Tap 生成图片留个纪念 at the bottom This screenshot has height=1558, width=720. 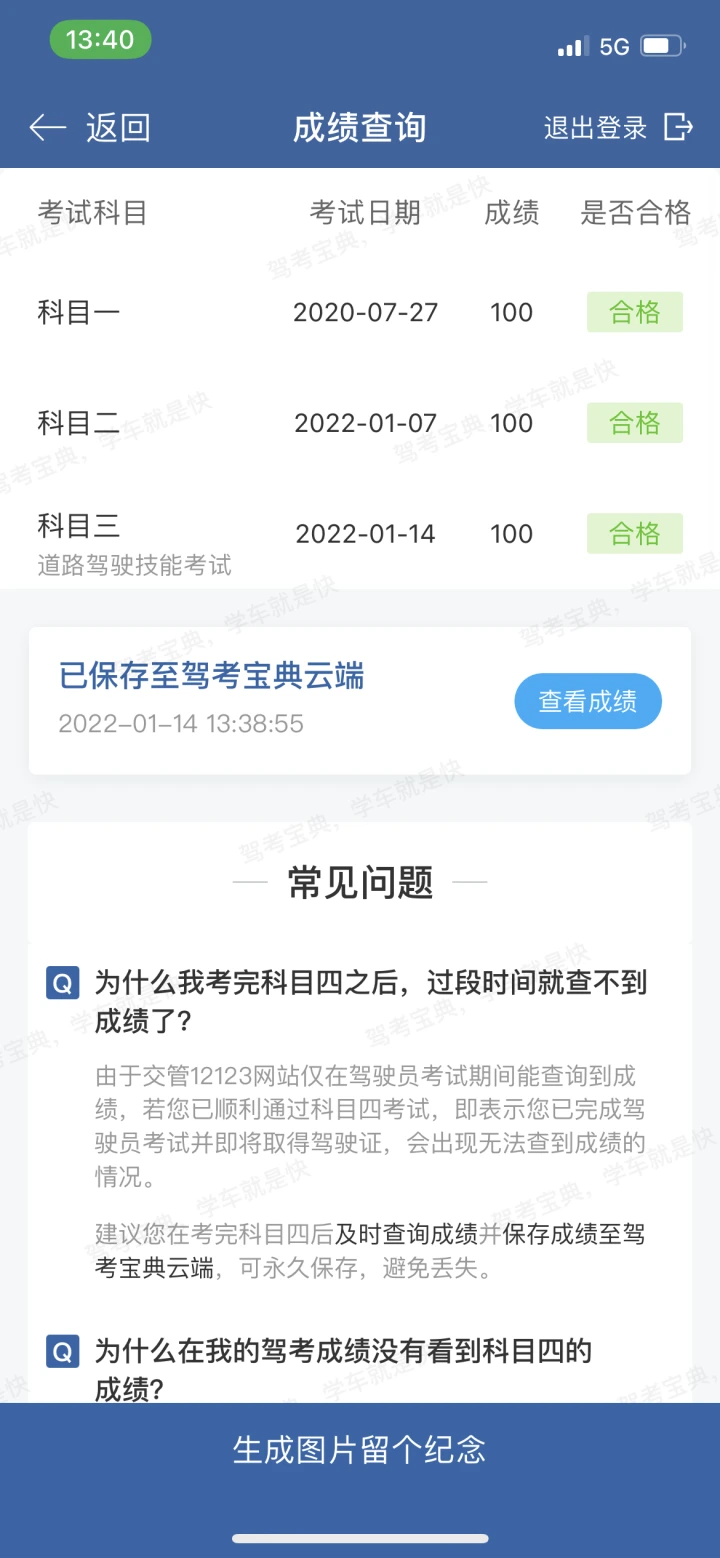pos(360,1450)
